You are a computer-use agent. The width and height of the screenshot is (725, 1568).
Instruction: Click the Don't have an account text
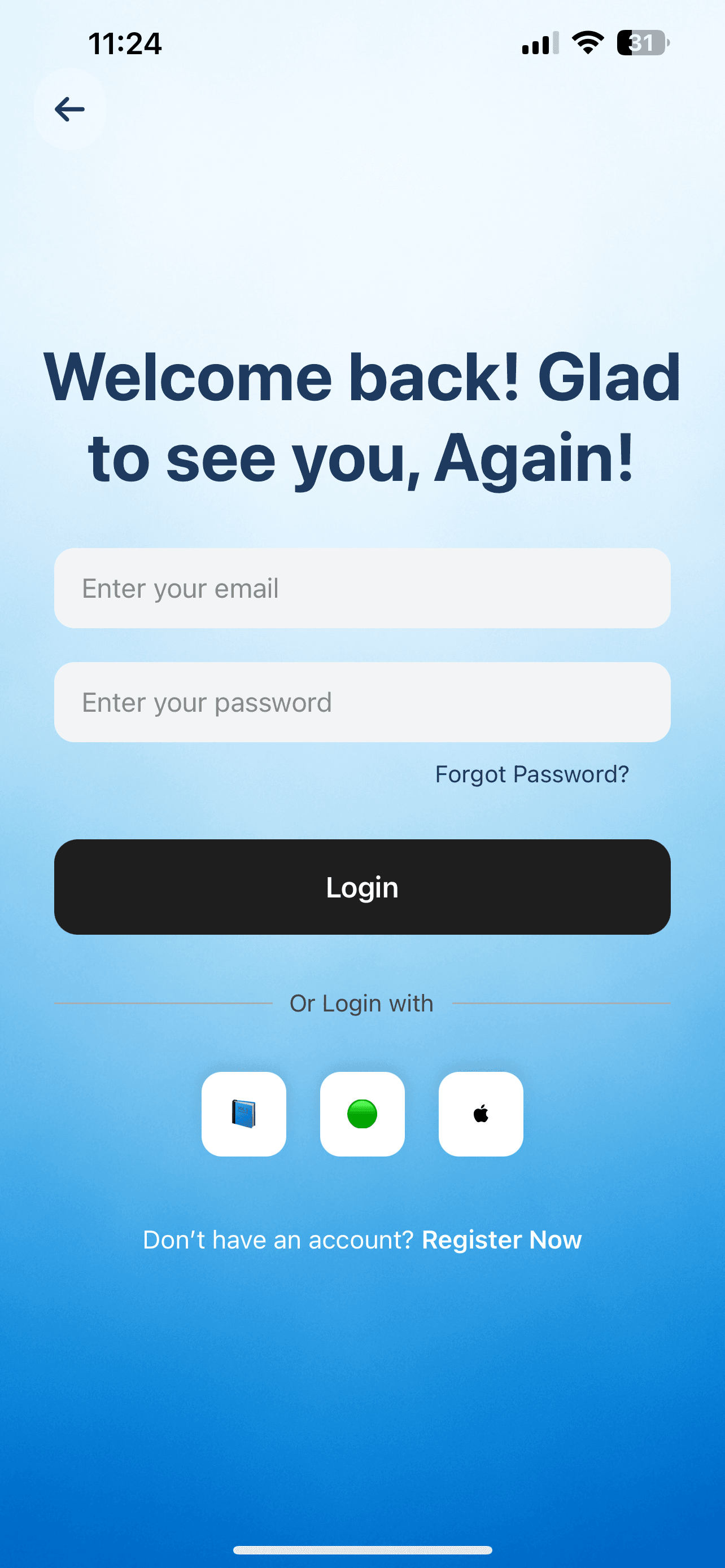[x=278, y=1240]
